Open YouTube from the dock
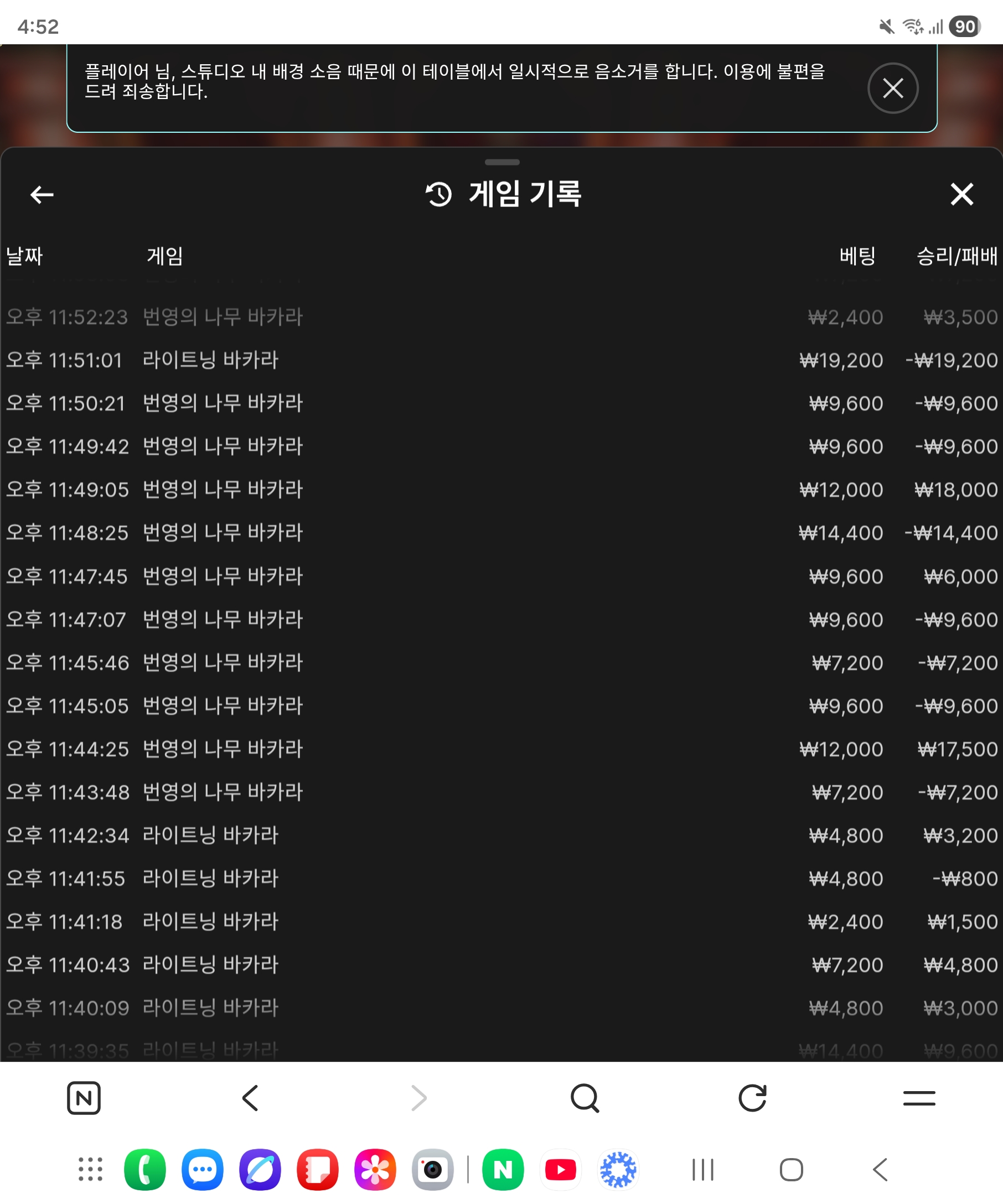Screen dimensions: 1003x1204 (x=561, y=1170)
